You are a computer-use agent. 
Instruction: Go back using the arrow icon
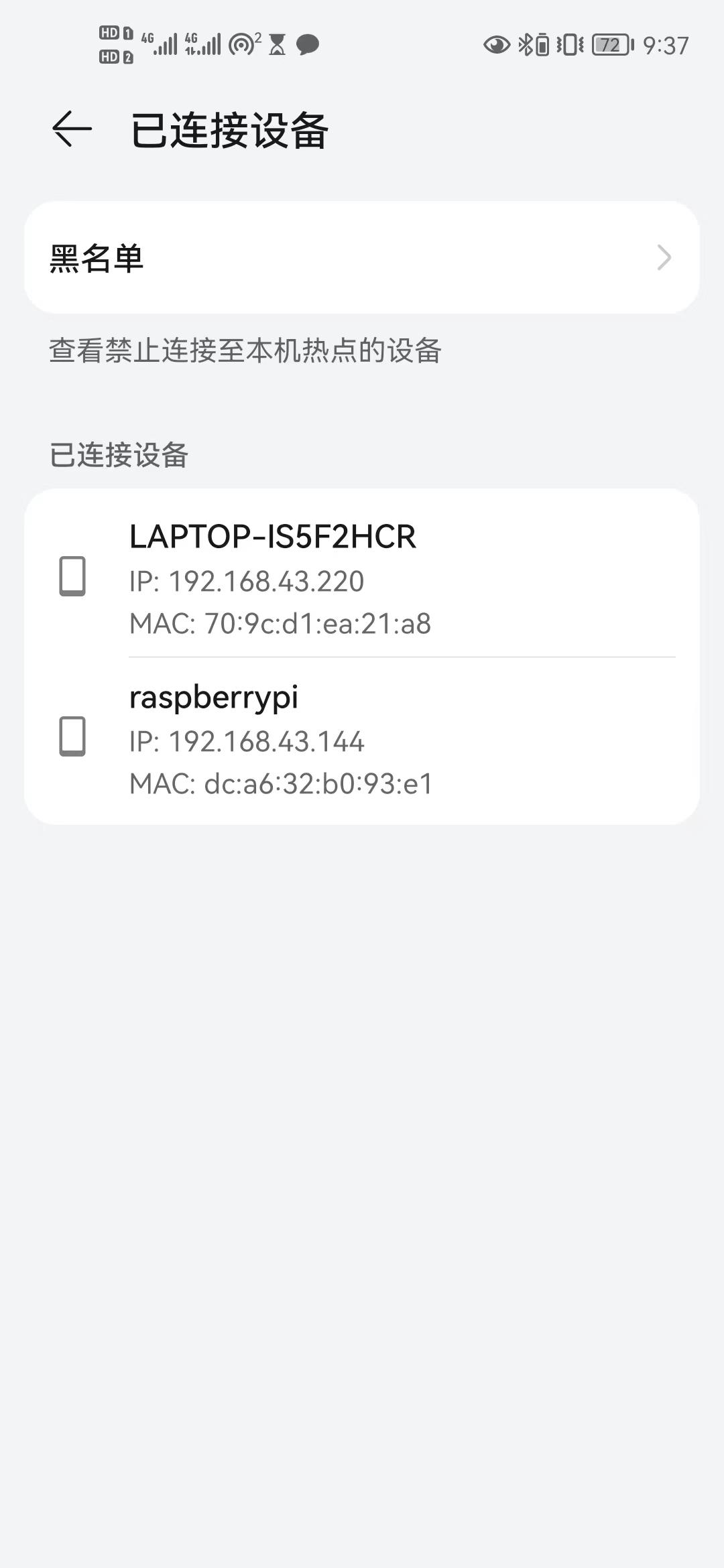[72, 129]
